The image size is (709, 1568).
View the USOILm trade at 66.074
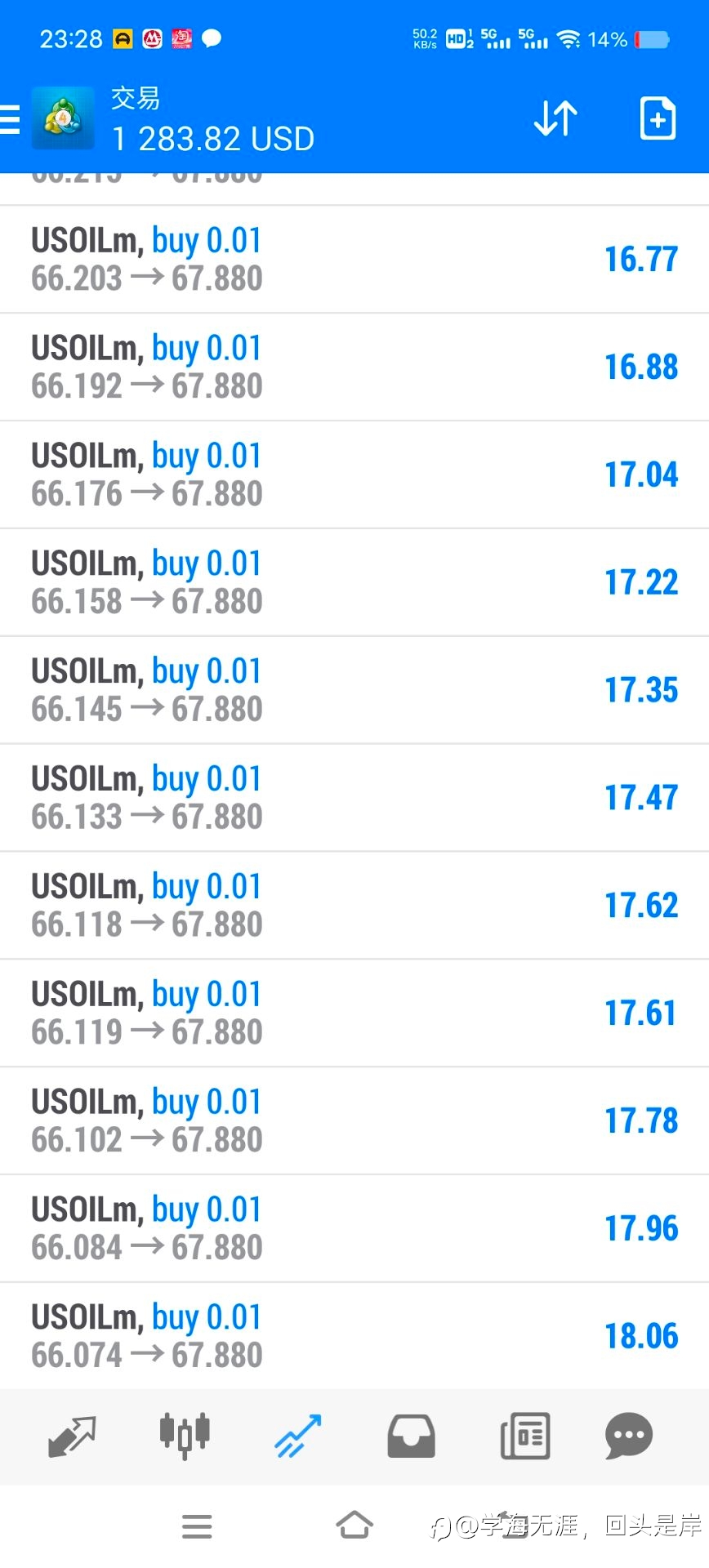(354, 1336)
